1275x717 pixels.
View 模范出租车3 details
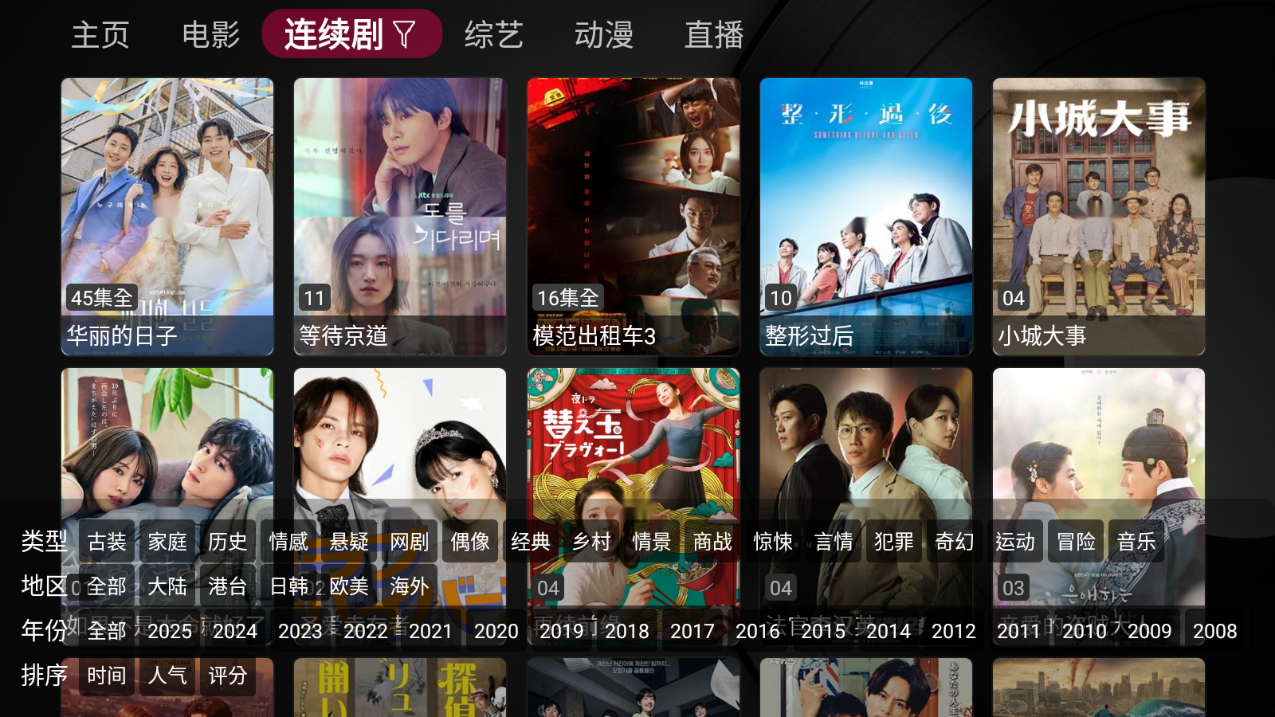tap(633, 216)
